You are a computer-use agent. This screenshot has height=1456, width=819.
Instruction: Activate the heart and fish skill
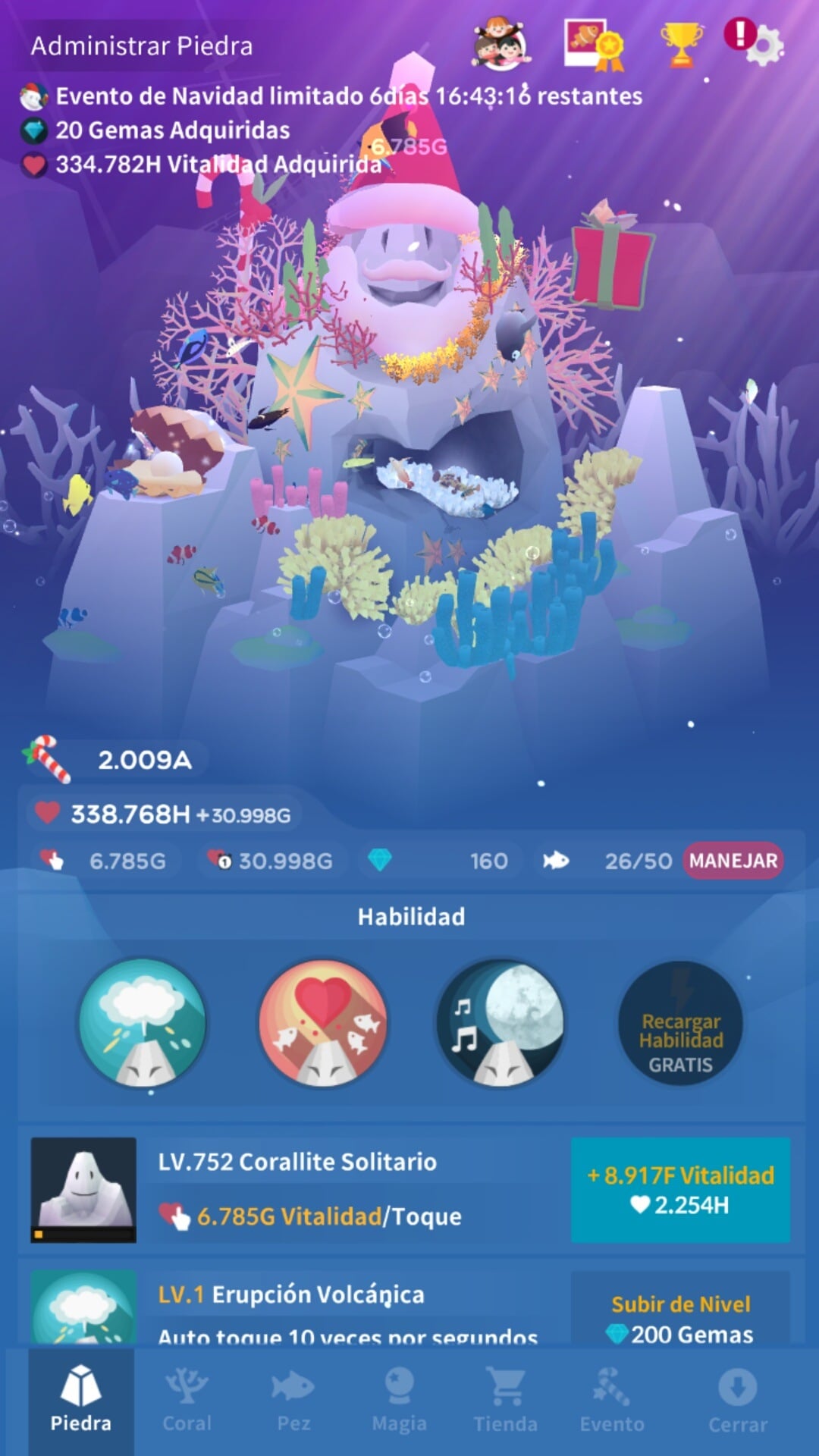pos(323,1023)
